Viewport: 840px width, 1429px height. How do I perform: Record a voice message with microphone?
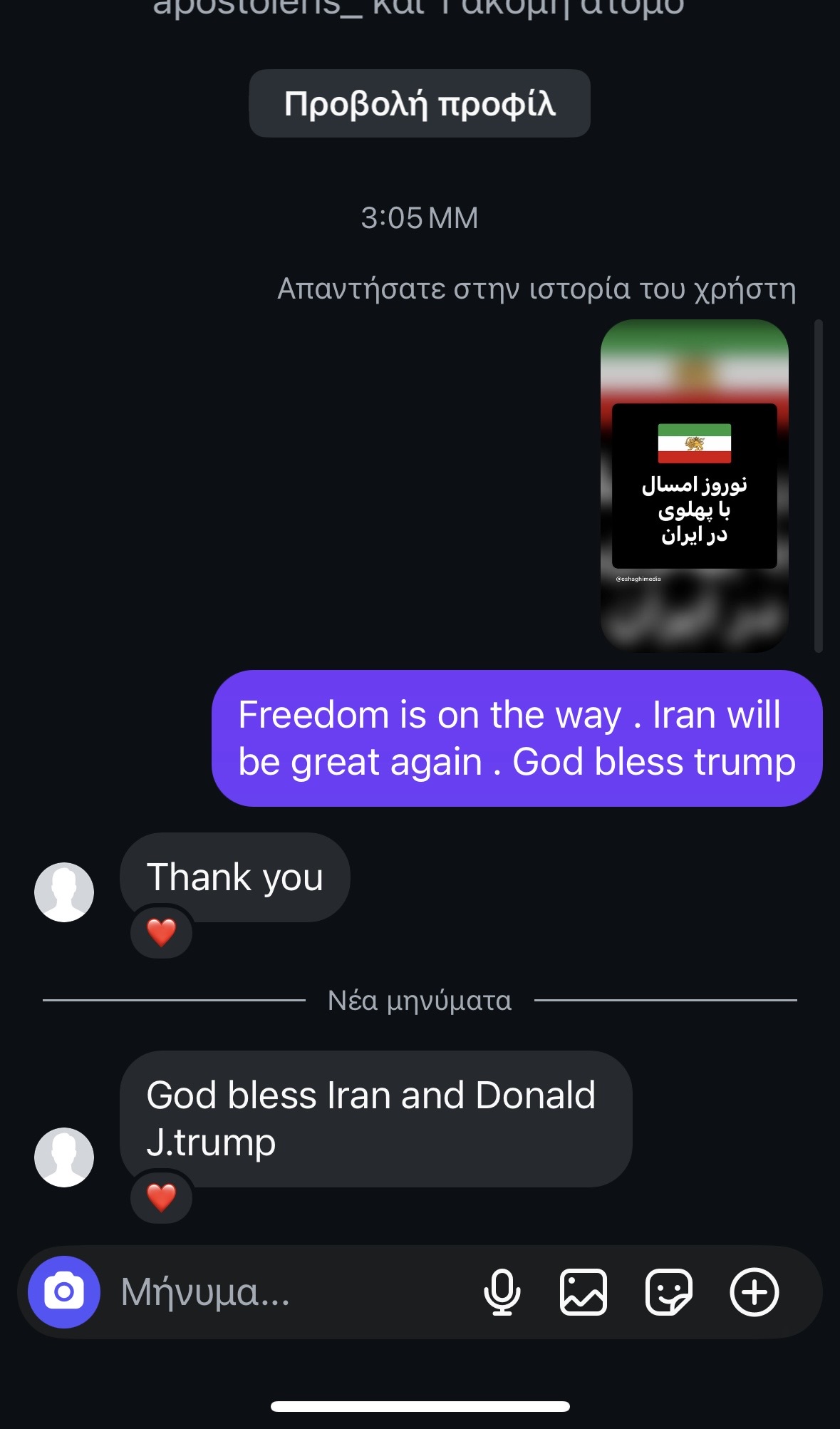click(x=502, y=1291)
